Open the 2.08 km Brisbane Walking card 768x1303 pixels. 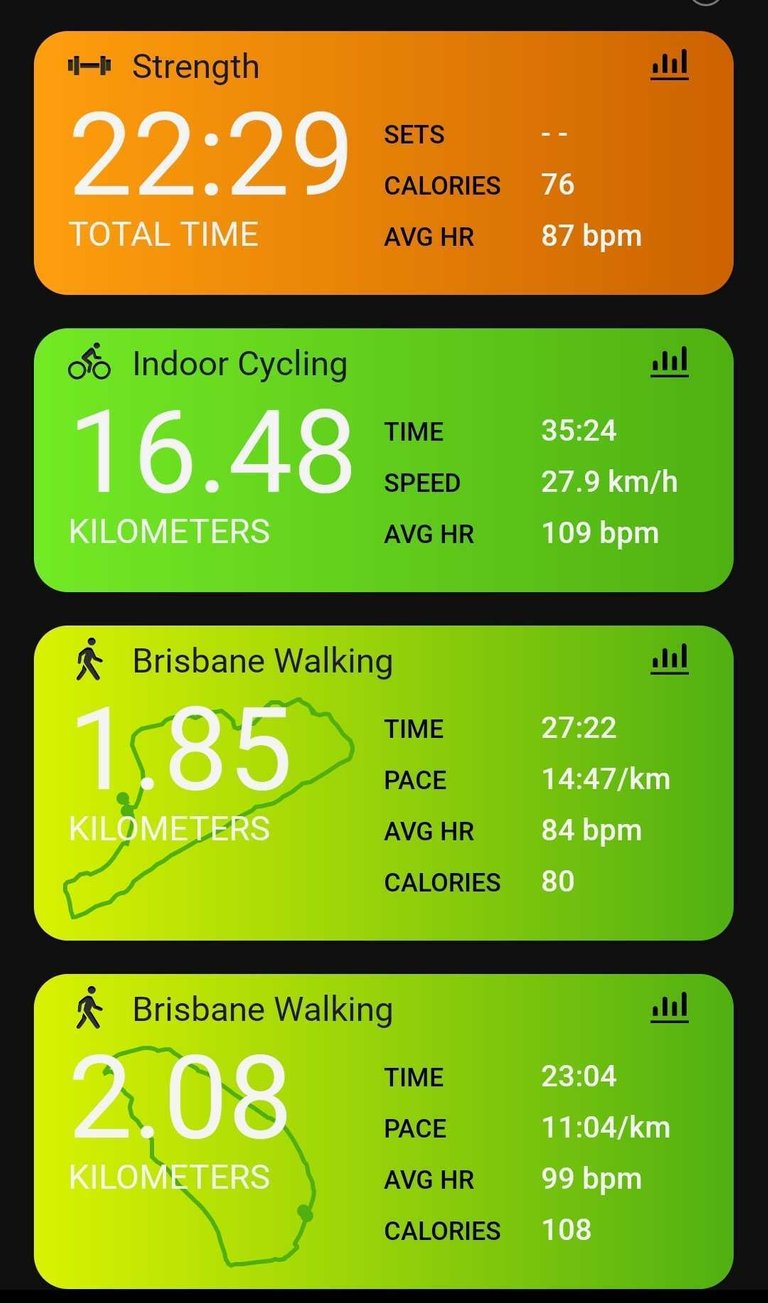coord(384,1131)
